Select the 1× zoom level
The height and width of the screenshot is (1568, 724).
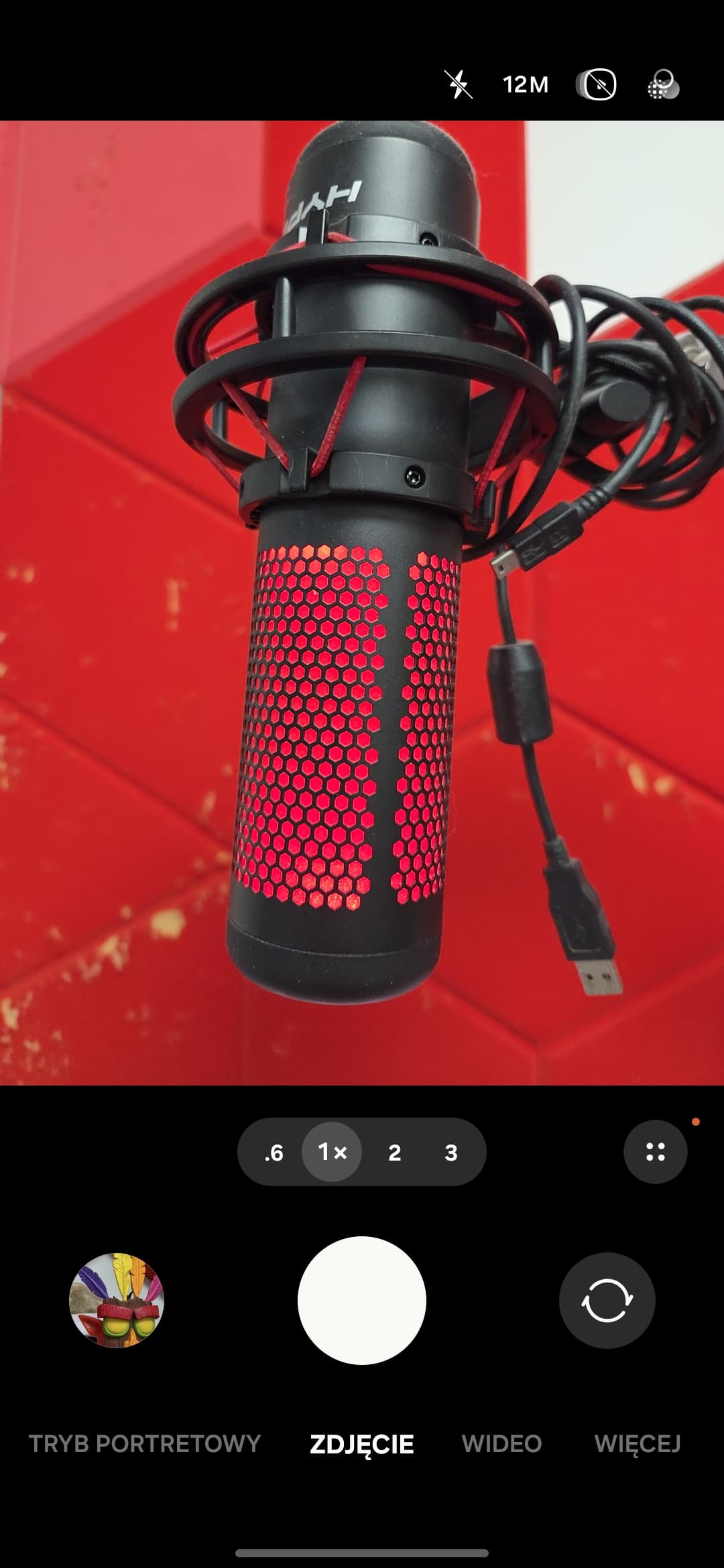(x=332, y=1153)
